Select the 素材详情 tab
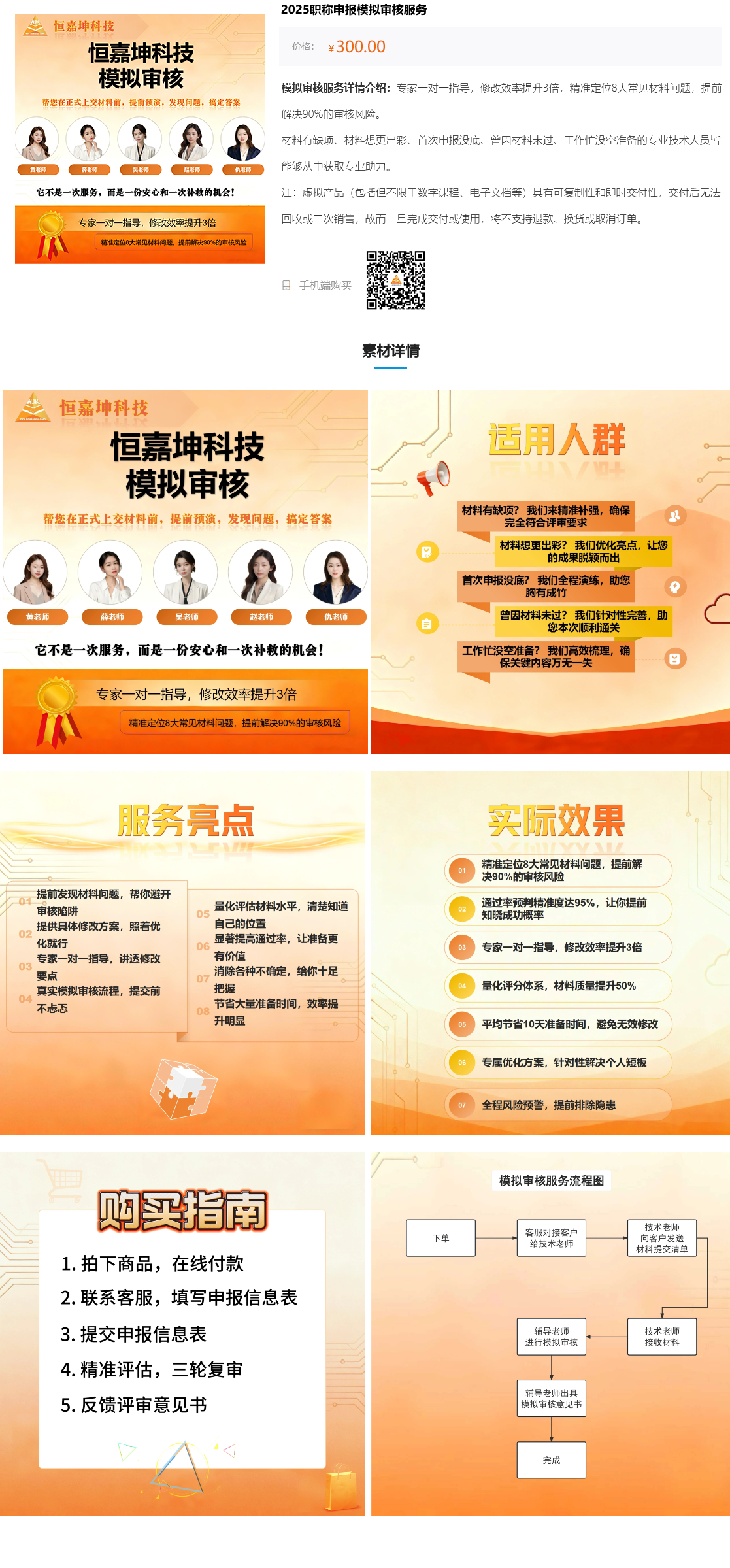Image resolution: width=730 pixels, height=1568 pixels. tap(390, 351)
